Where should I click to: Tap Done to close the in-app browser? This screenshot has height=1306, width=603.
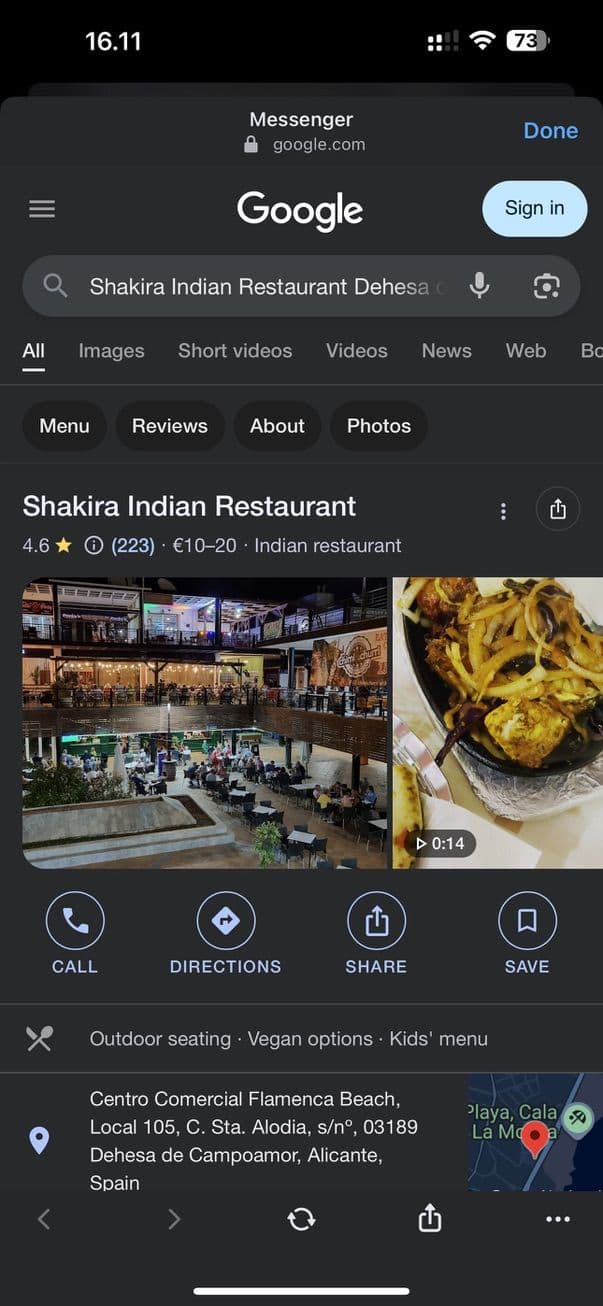pos(550,131)
